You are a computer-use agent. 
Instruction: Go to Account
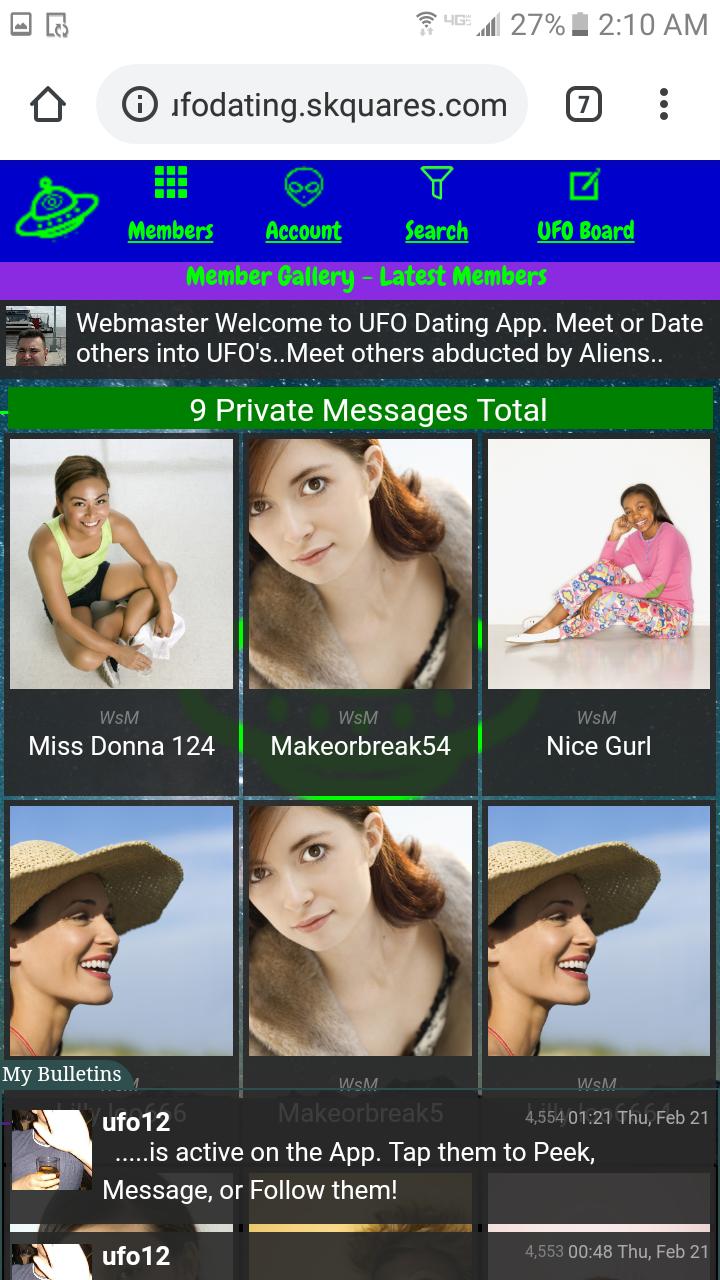coord(303,207)
